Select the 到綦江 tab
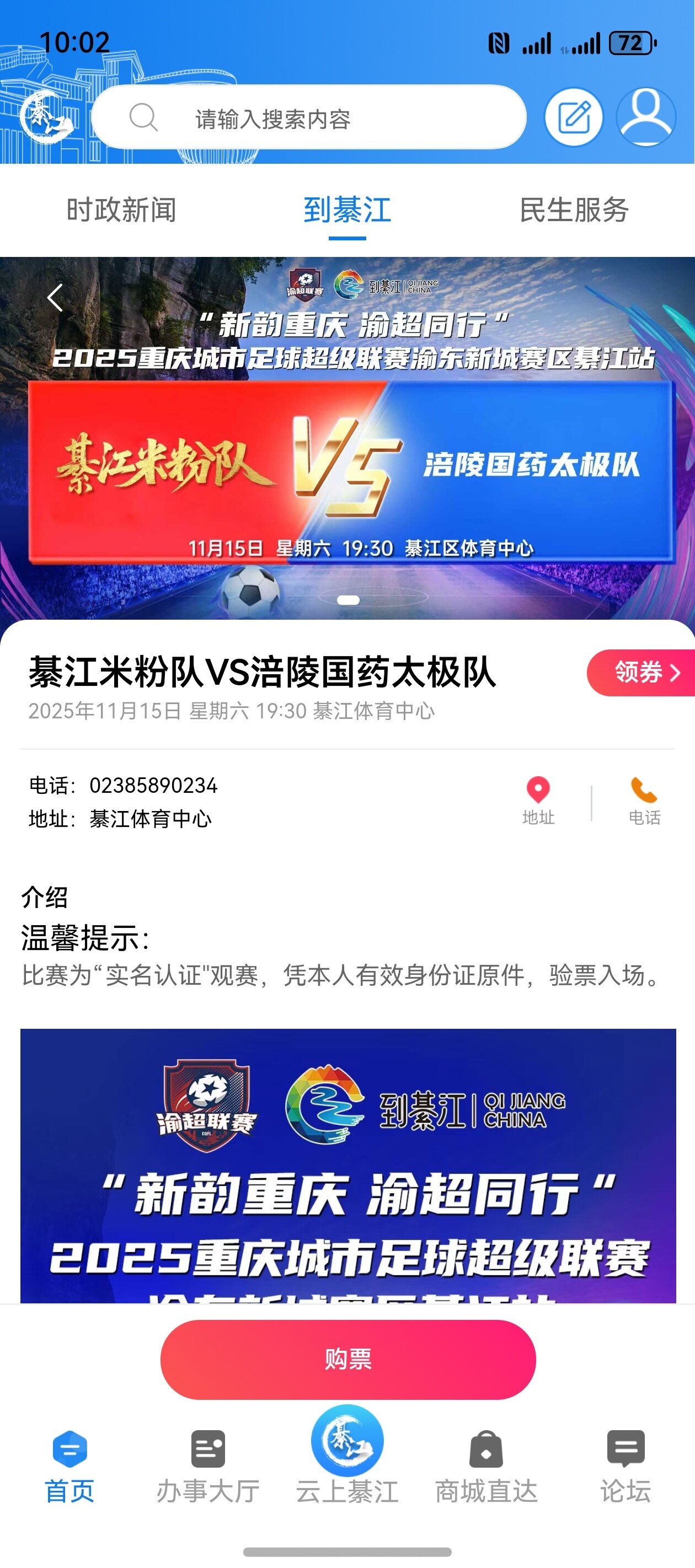This screenshot has height=1568, width=695. 347,210
